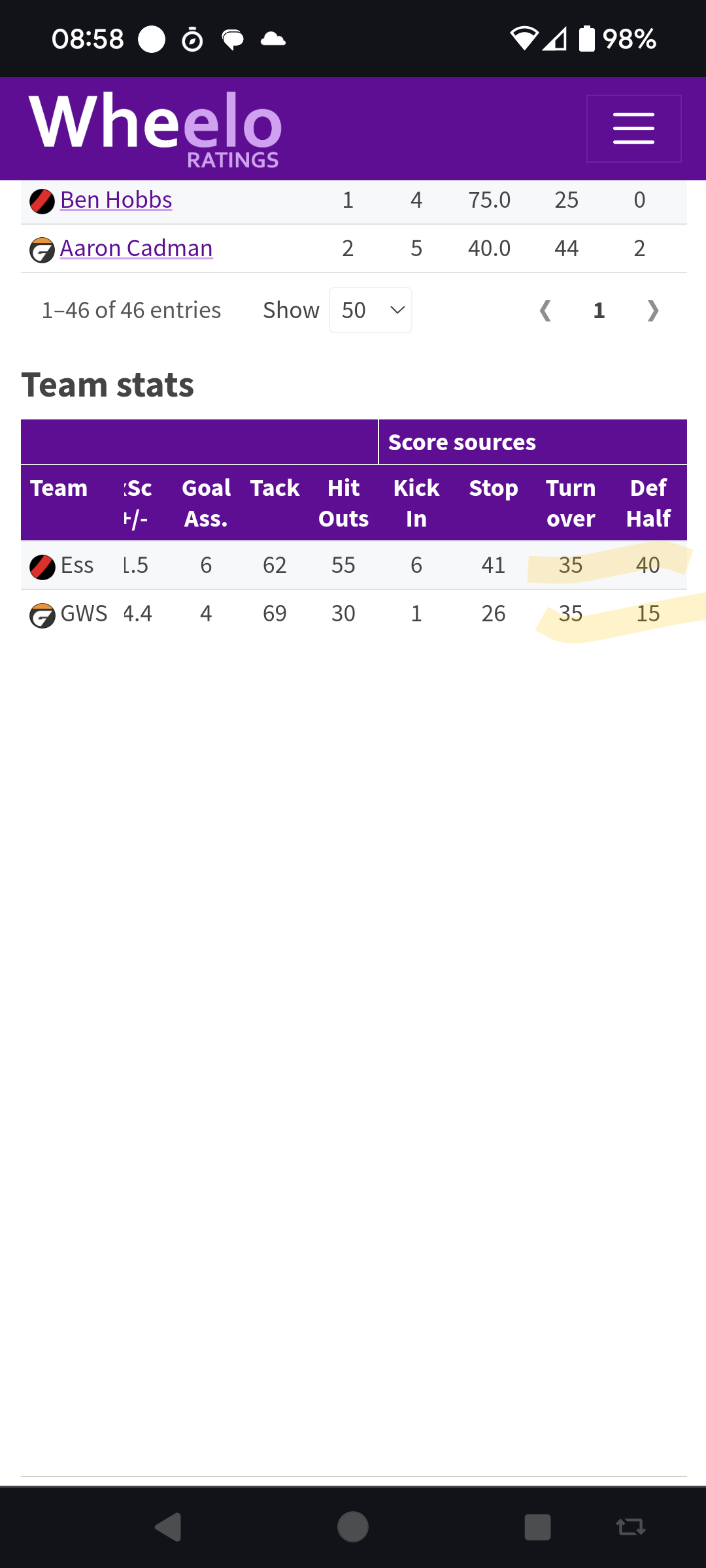
Task: Sort team stats by Def Half column
Action: click(x=648, y=503)
